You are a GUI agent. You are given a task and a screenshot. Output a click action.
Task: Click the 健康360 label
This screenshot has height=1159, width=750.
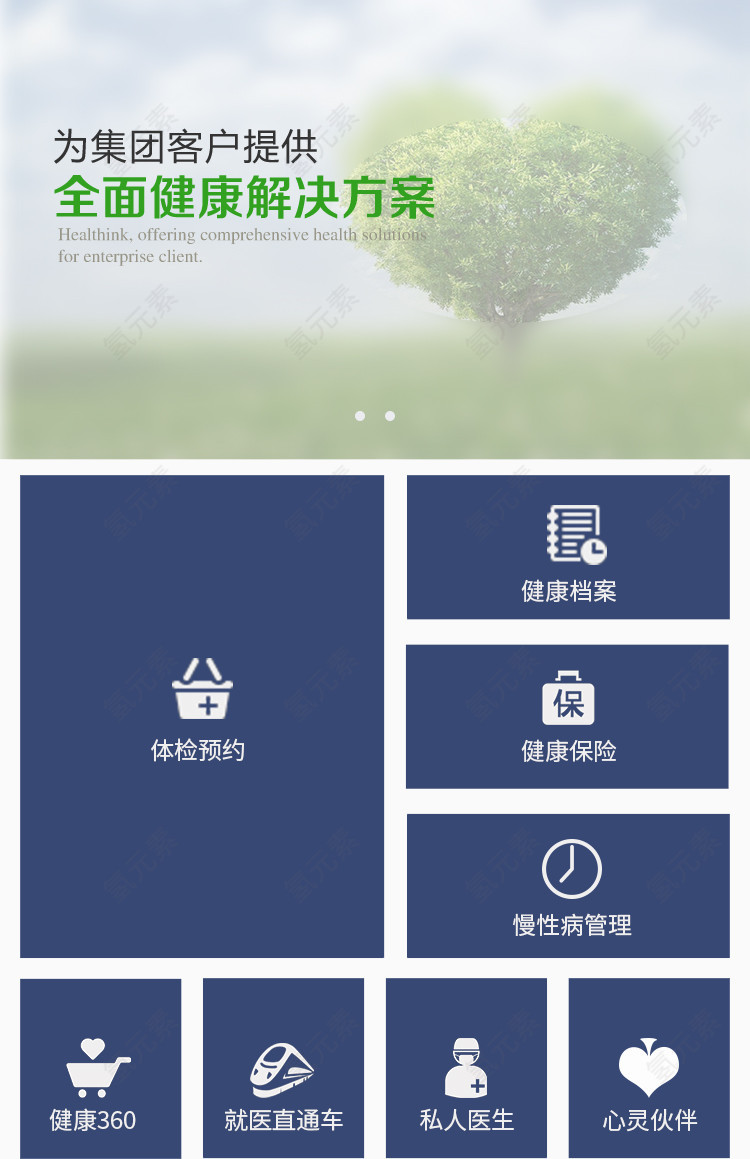click(92, 1120)
